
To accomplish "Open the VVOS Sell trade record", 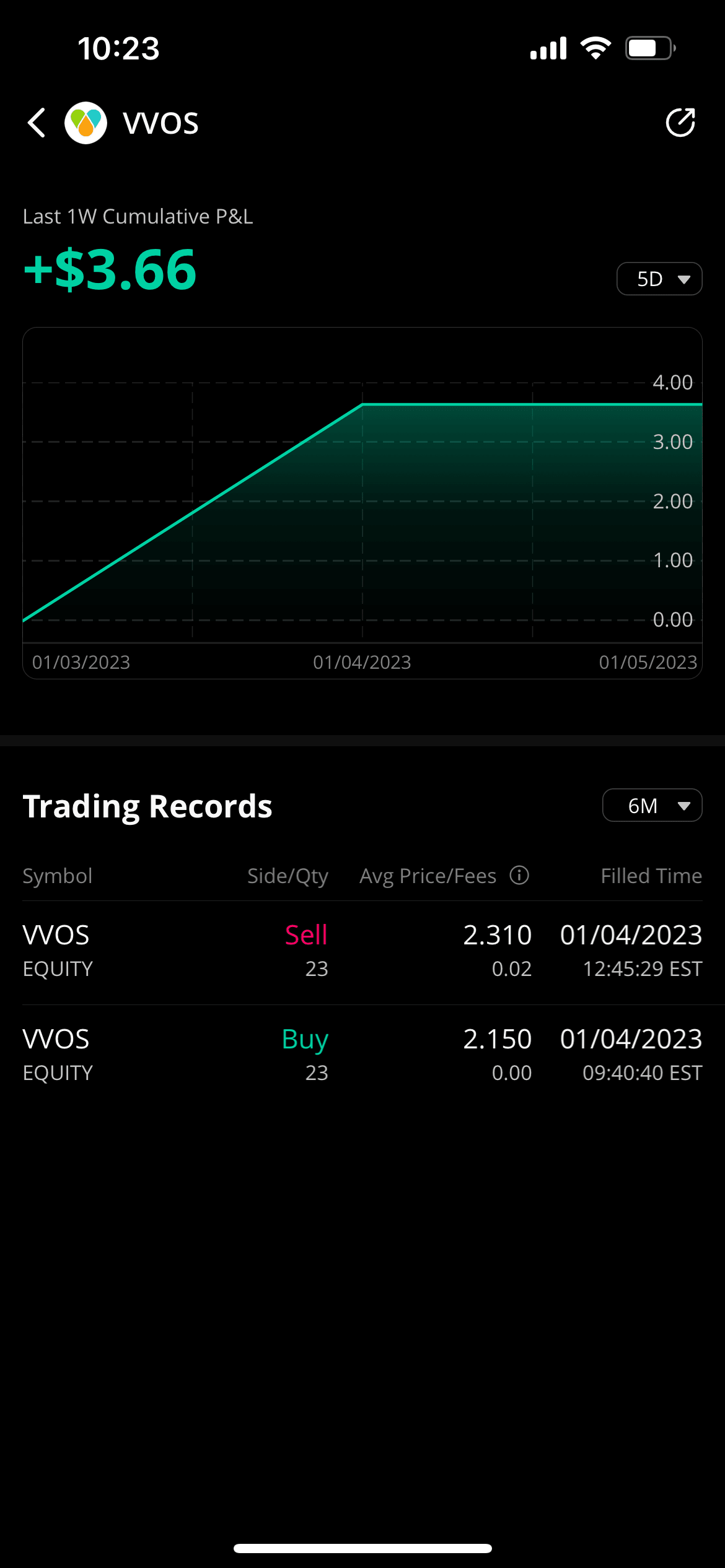I will click(x=362, y=951).
